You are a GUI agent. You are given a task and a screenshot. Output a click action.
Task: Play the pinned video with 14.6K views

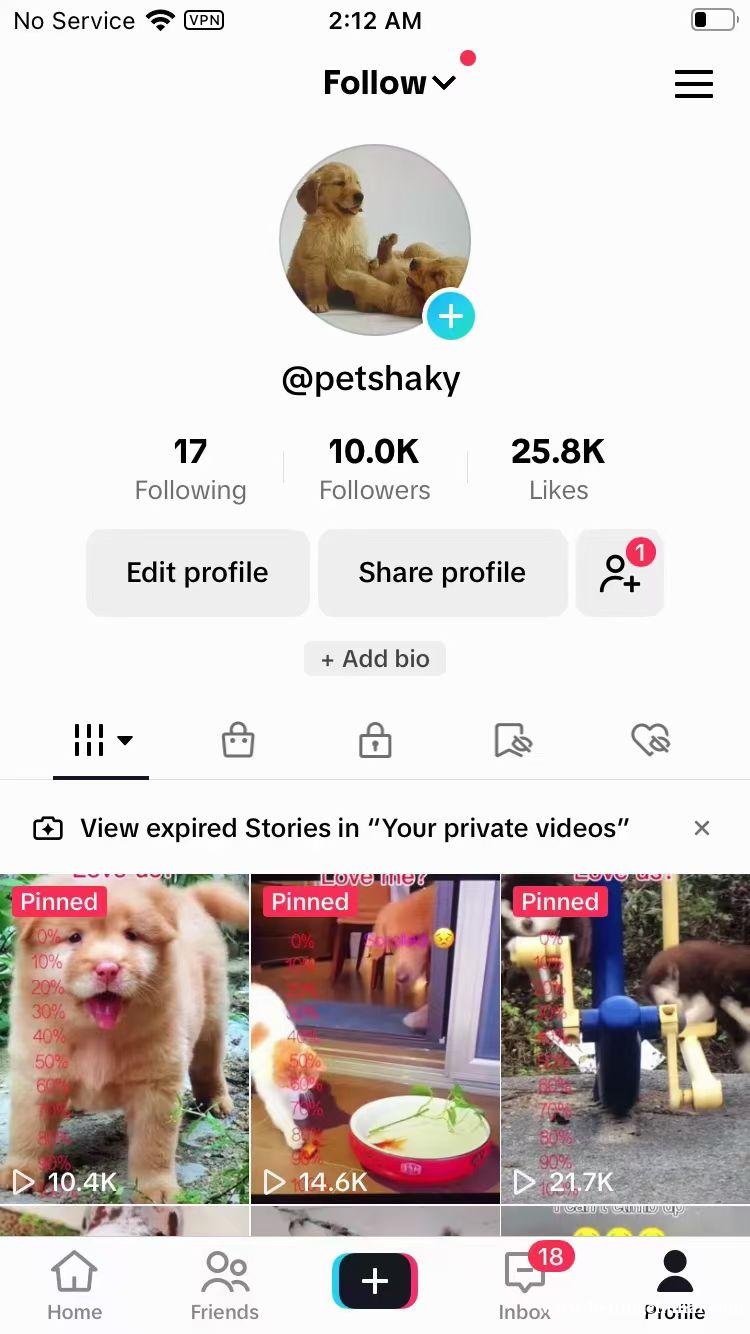point(375,1040)
